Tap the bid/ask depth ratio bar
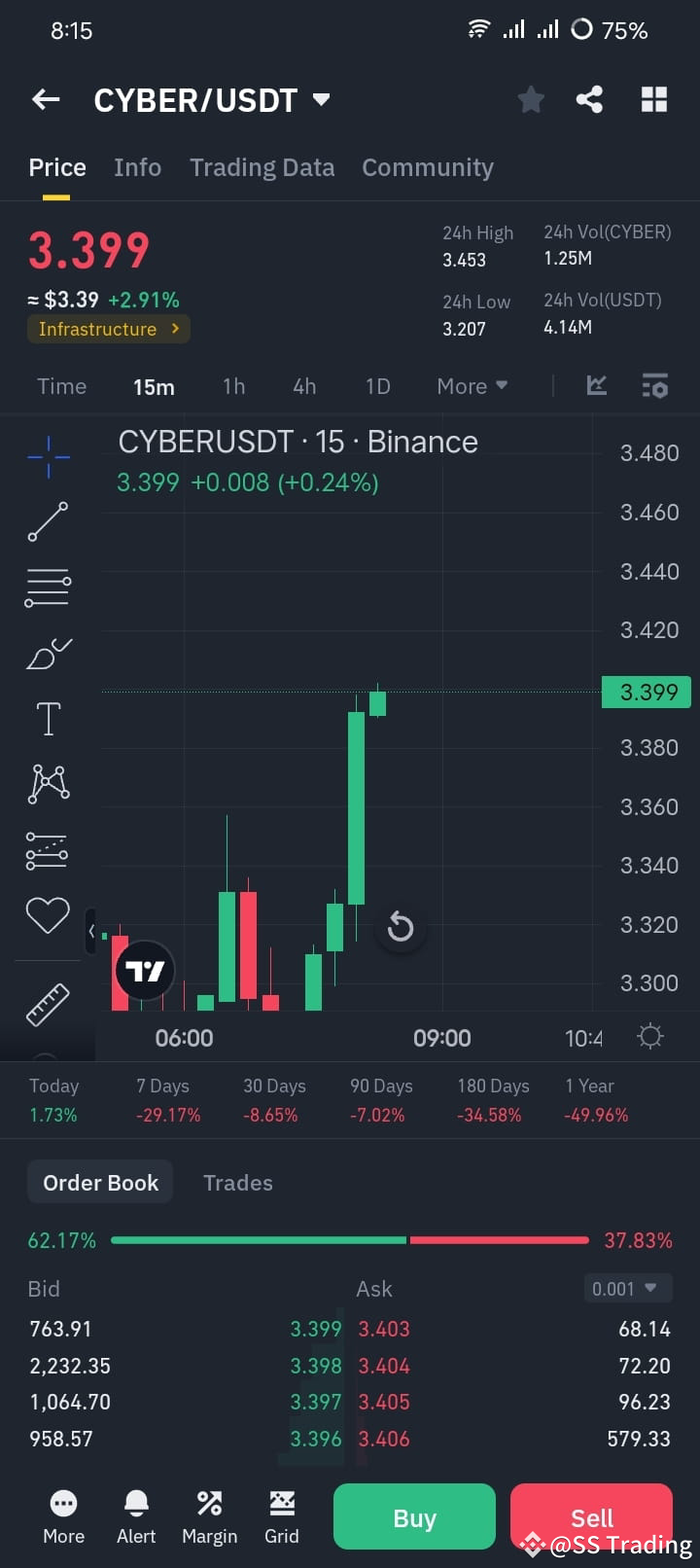 [350, 1240]
